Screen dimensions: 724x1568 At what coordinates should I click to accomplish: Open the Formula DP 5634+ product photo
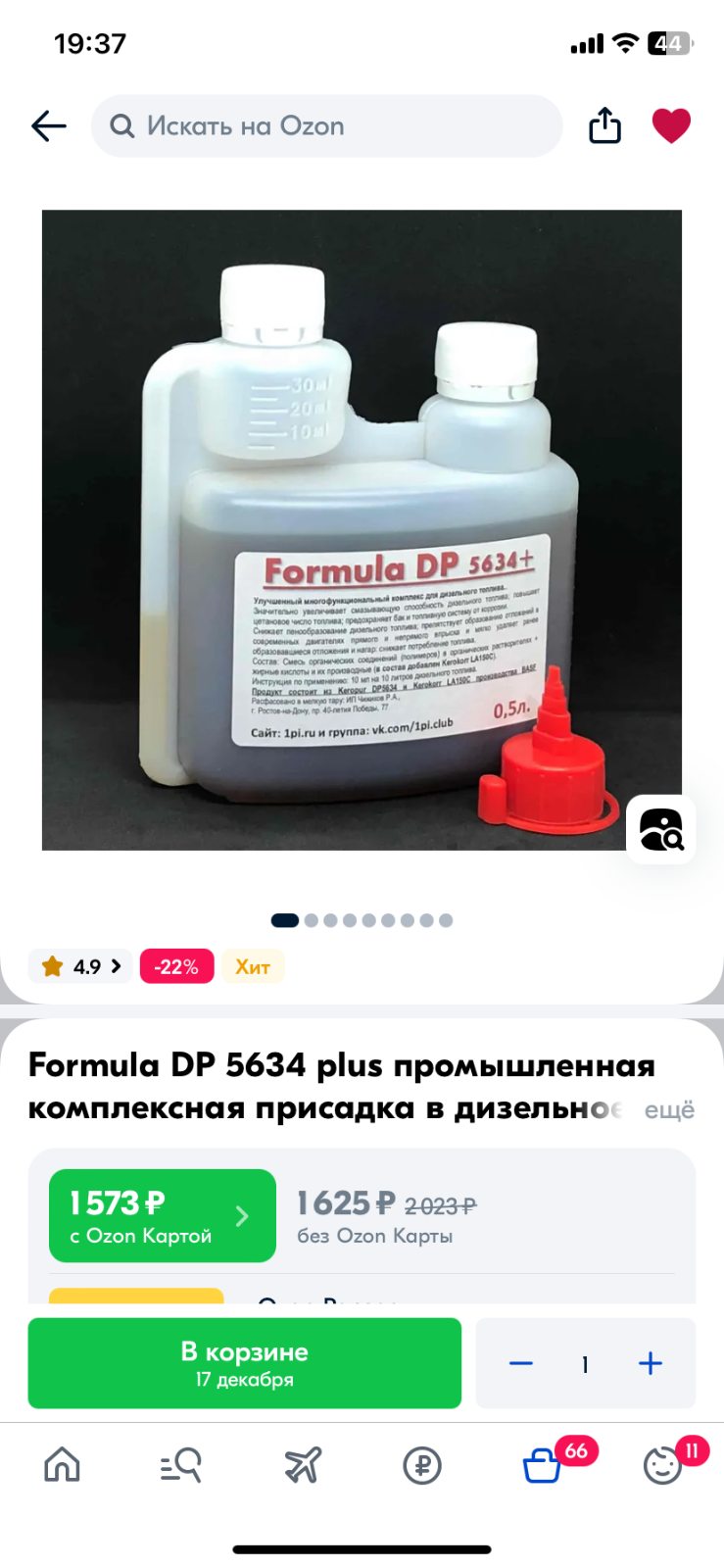[362, 529]
